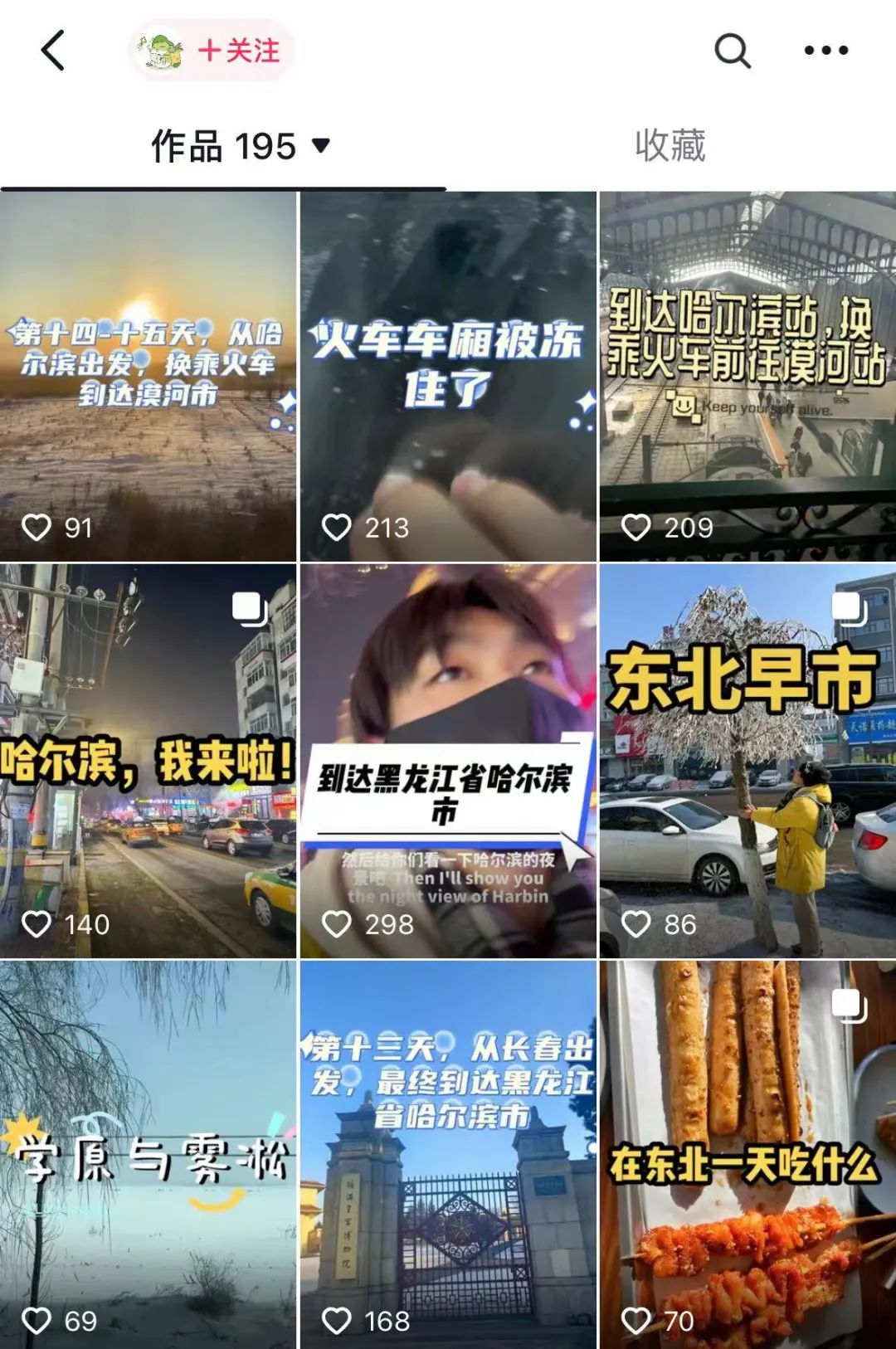Play the 火车车厢被冻住了 video
The width and height of the screenshot is (896, 1349).
point(448,377)
